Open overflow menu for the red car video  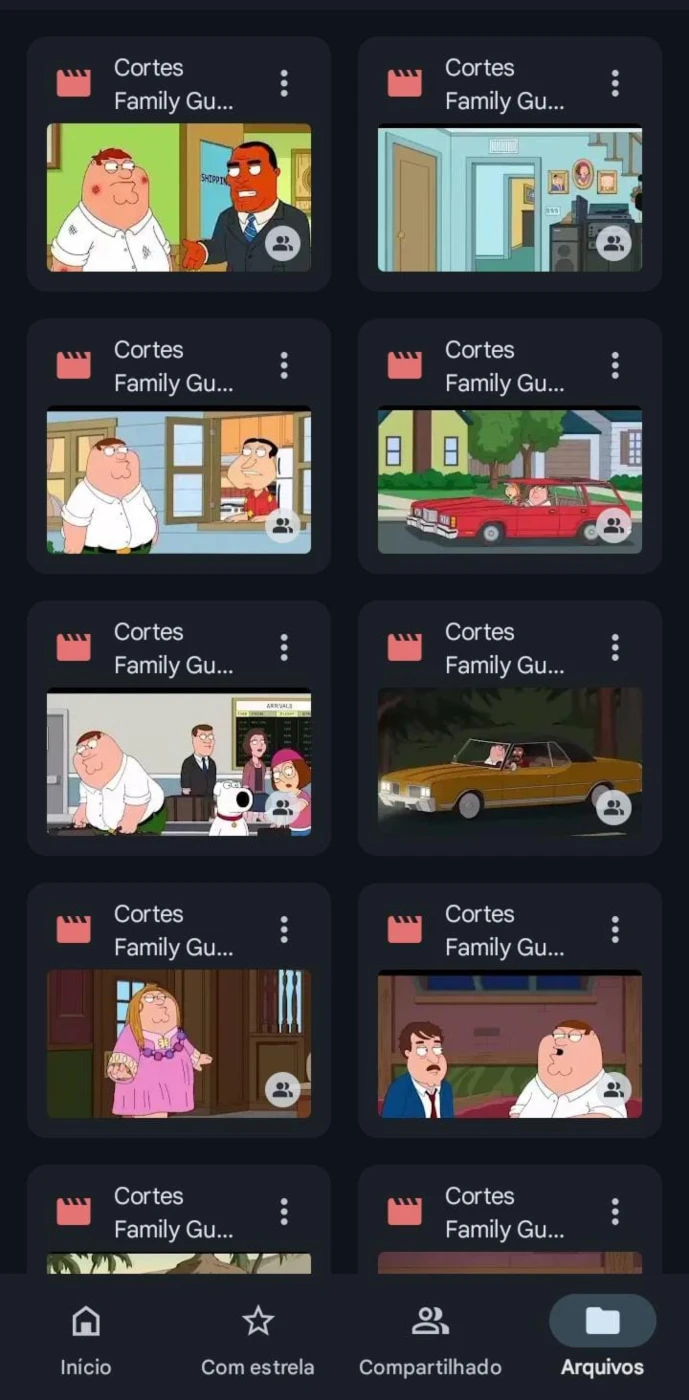(615, 366)
